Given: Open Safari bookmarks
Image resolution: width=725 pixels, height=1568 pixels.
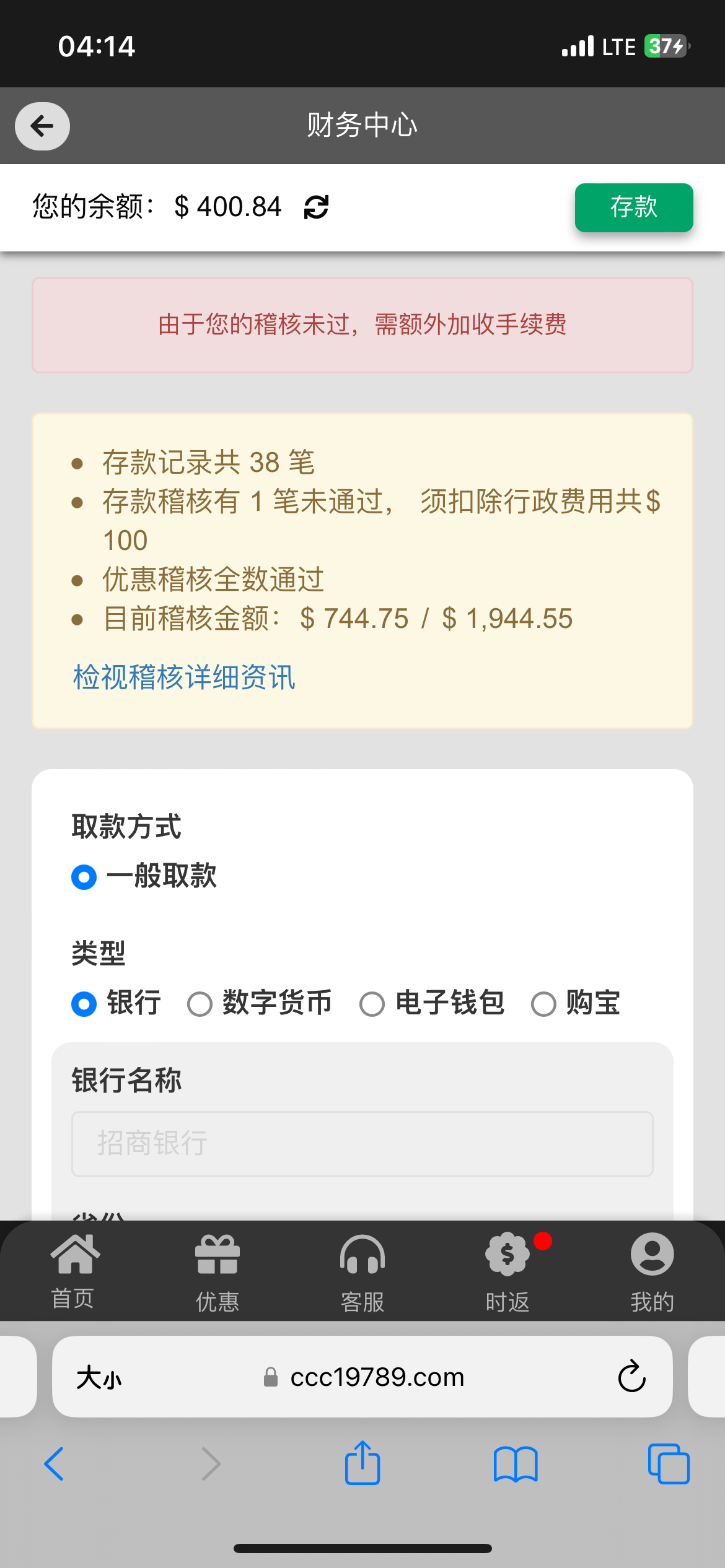Looking at the screenshot, I should [516, 1464].
